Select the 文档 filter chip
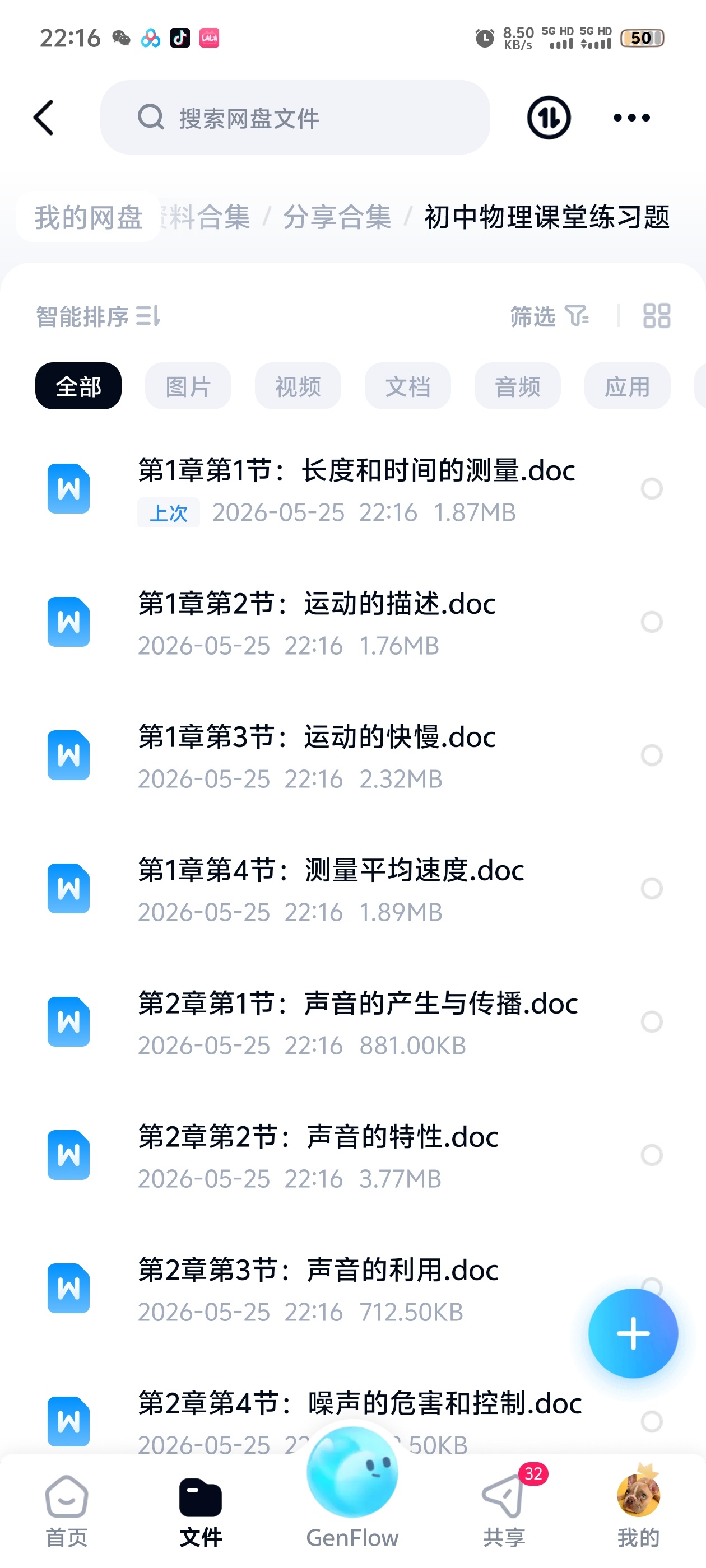706x1568 pixels. pyautogui.click(x=407, y=386)
